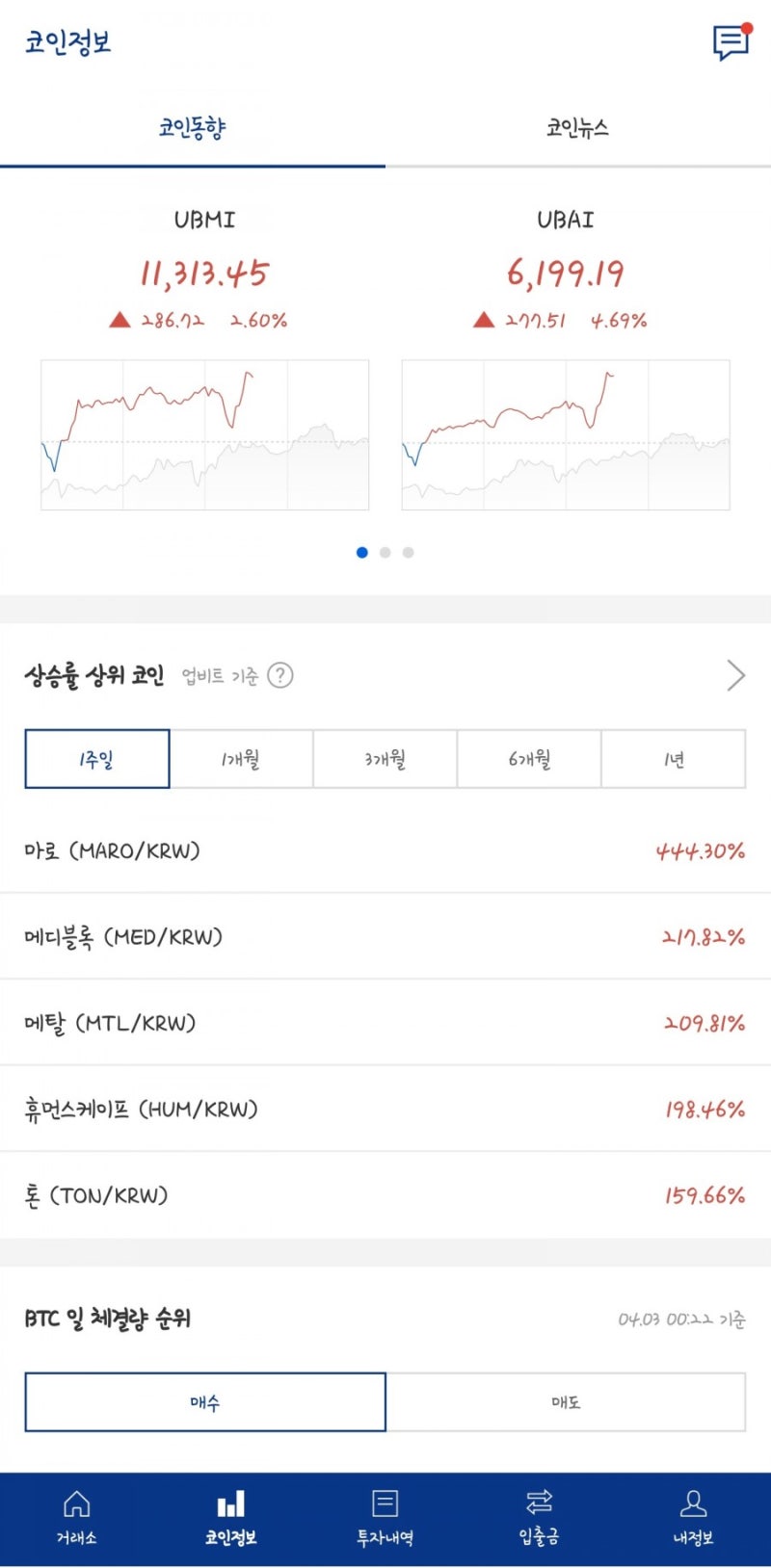
Task: Select the 1년 period filter
Action: point(674,759)
